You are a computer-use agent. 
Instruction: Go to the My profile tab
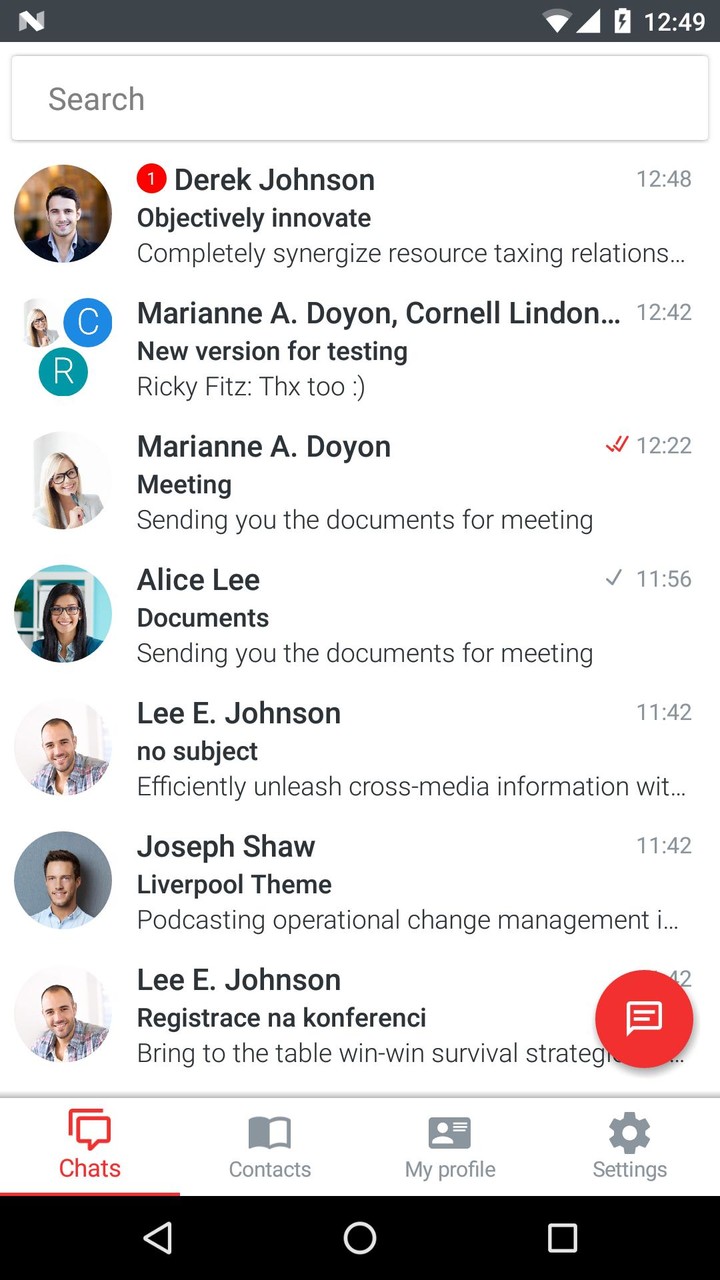click(450, 1146)
